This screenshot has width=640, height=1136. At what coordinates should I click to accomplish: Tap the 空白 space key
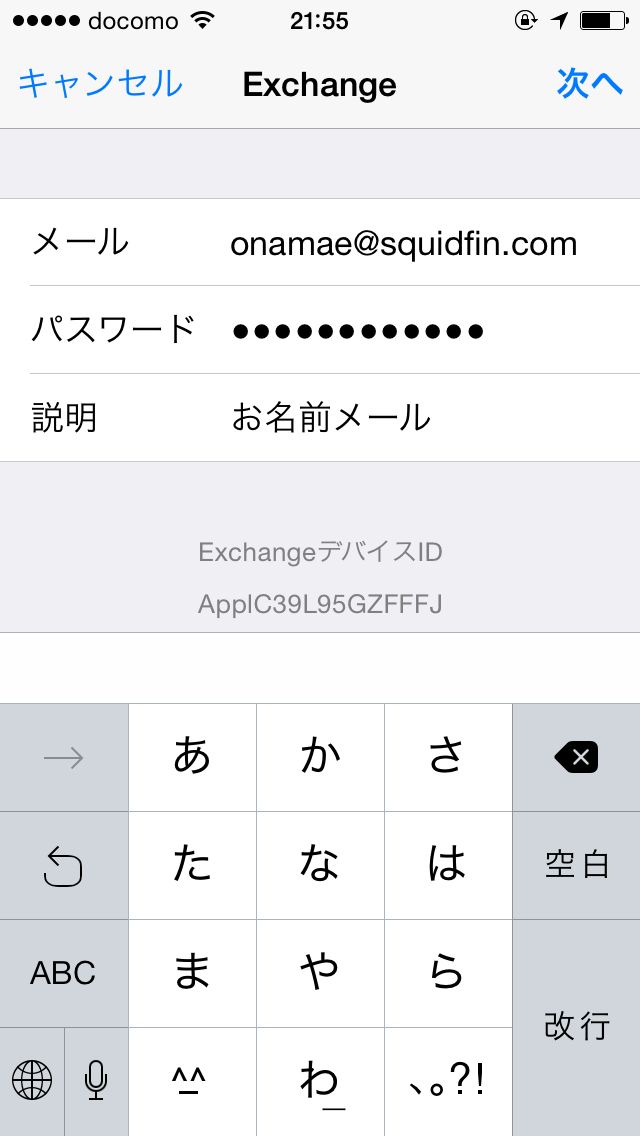576,865
